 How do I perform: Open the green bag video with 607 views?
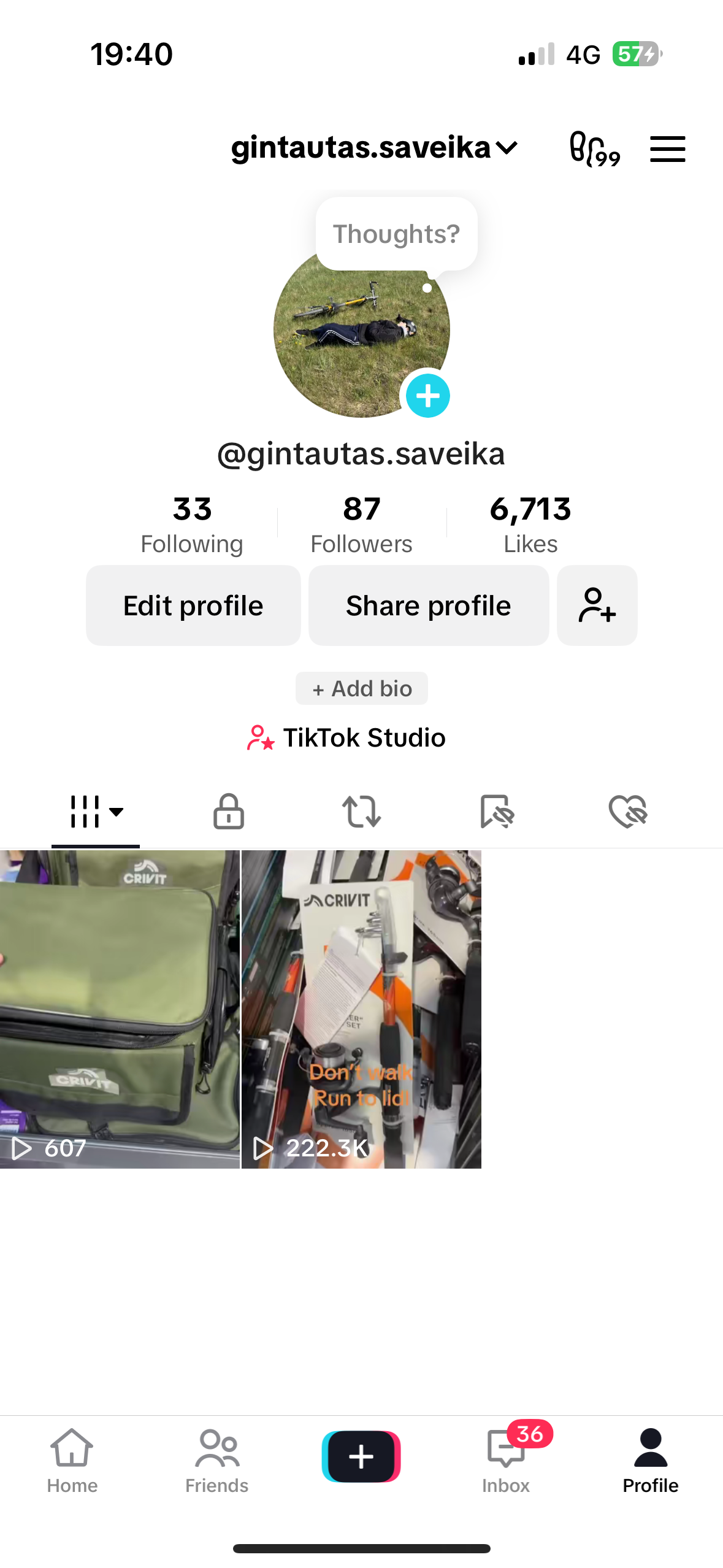(x=120, y=1009)
